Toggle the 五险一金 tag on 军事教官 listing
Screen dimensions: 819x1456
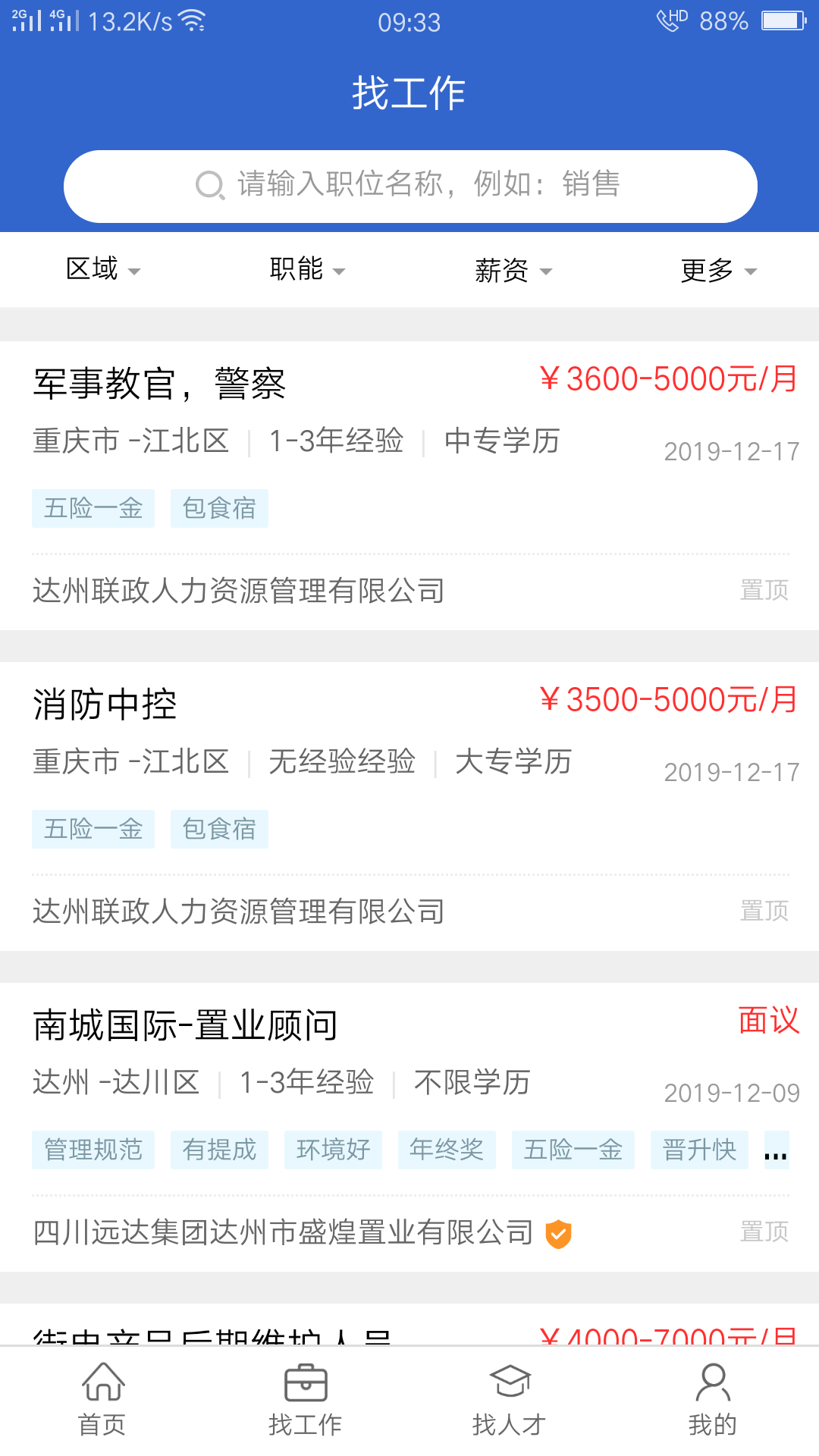tap(93, 508)
